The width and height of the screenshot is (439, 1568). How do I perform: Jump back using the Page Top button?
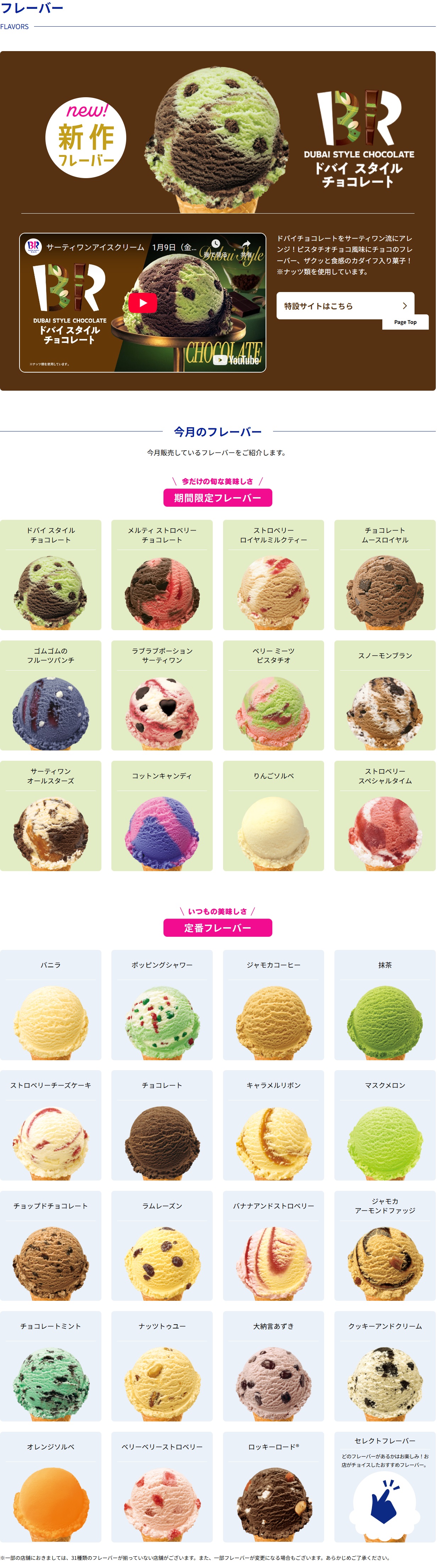pyautogui.click(x=405, y=322)
